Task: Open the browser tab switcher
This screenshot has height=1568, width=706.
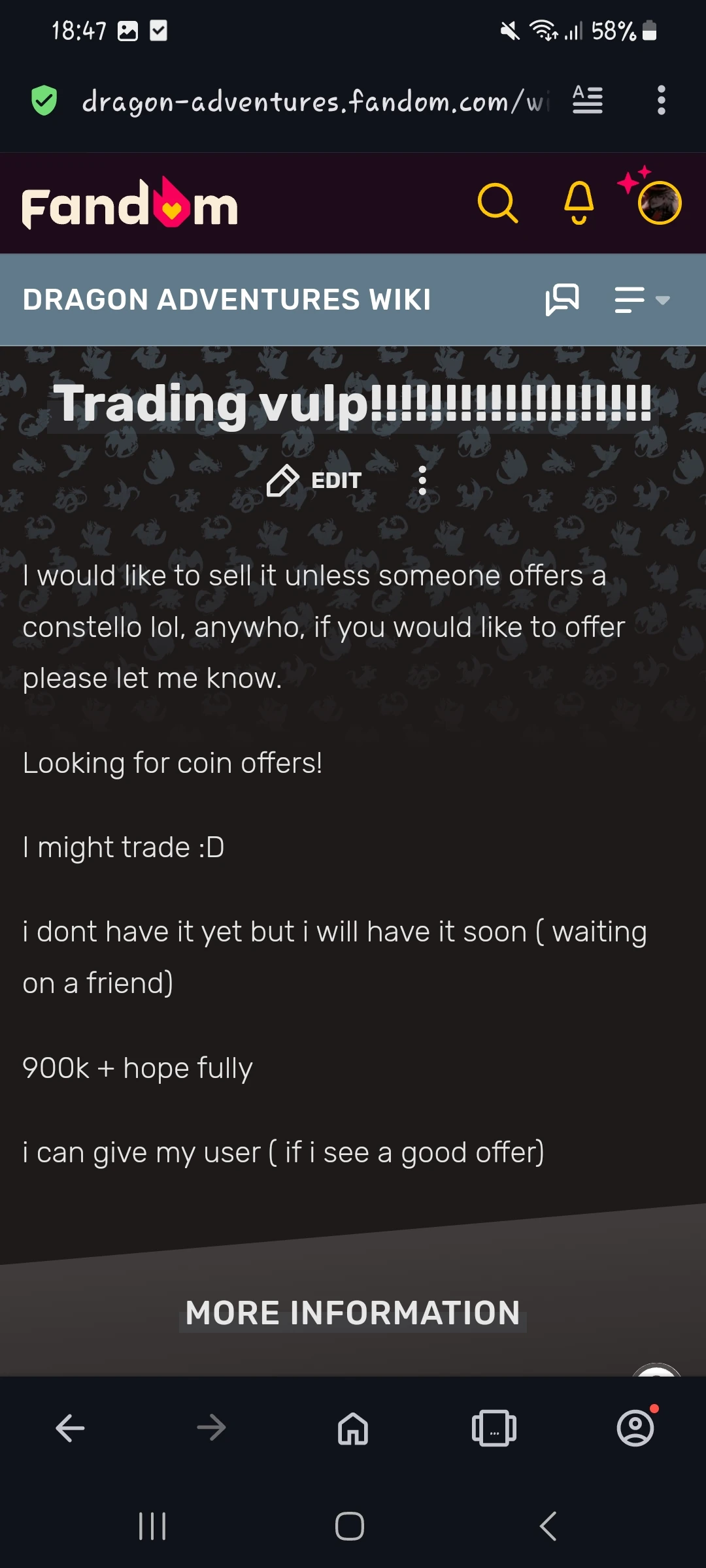Action: click(494, 1426)
